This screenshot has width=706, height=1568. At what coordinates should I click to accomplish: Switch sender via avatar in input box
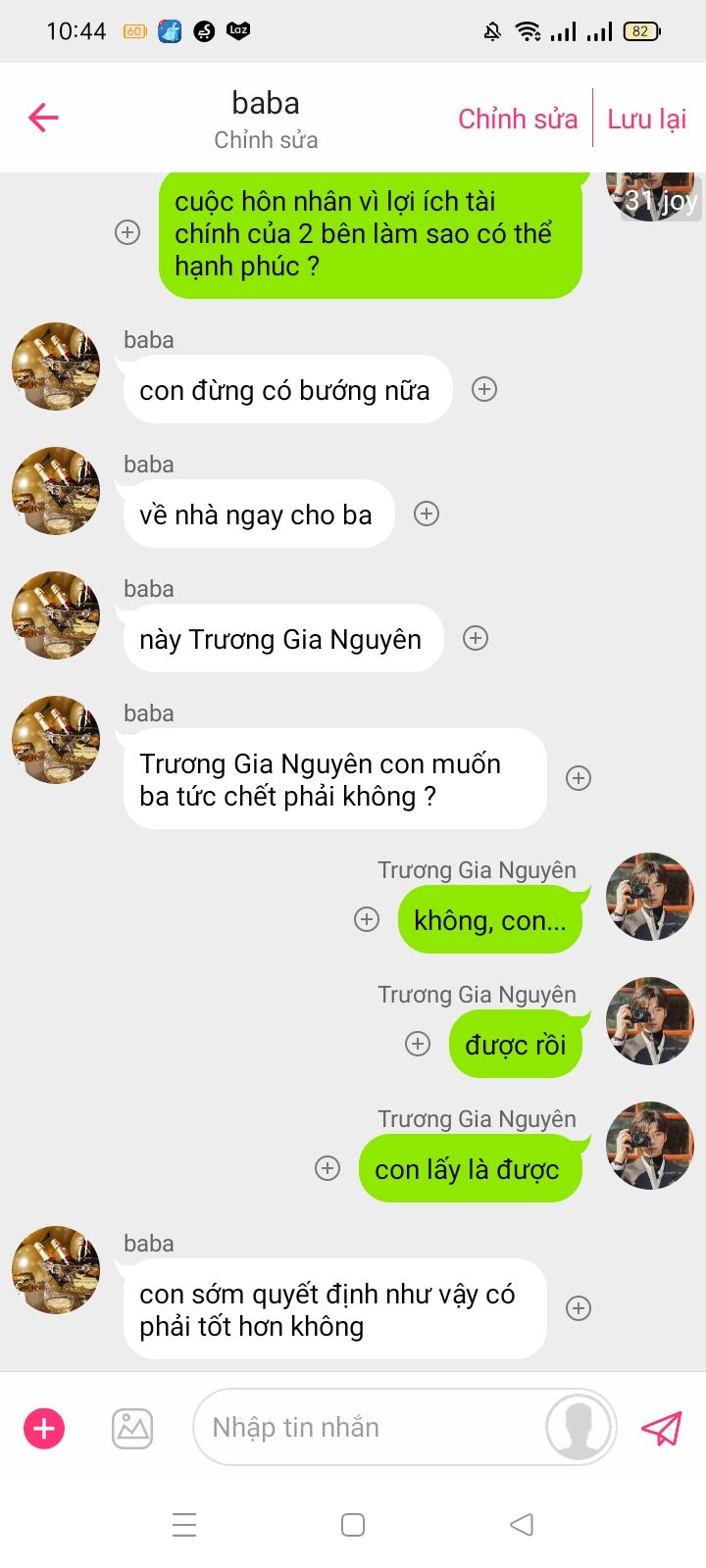coord(579,1428)
